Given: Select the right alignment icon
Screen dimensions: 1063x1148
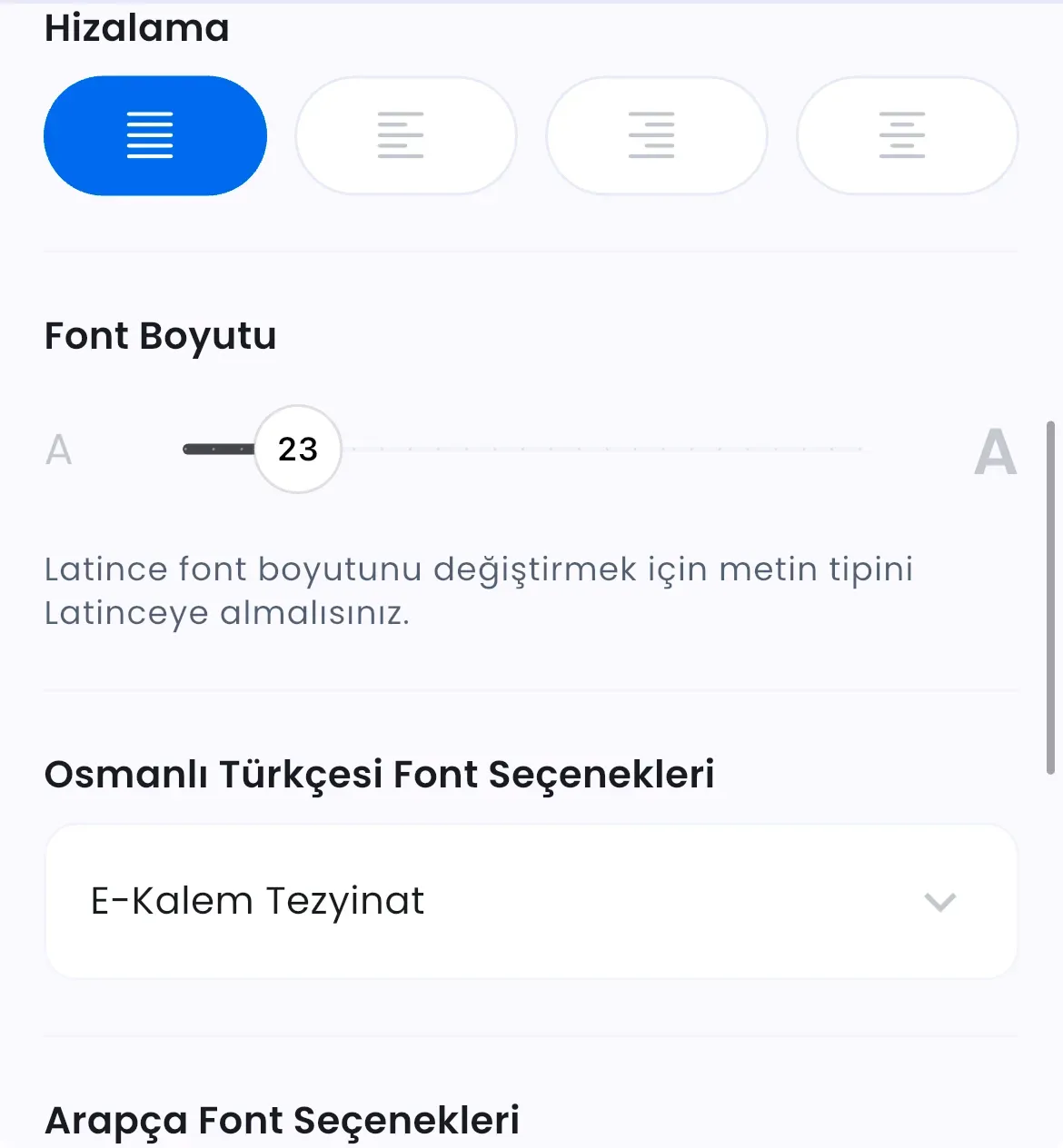Looking at the screenshot, I should pyautogui.click(x=657, y=134).
